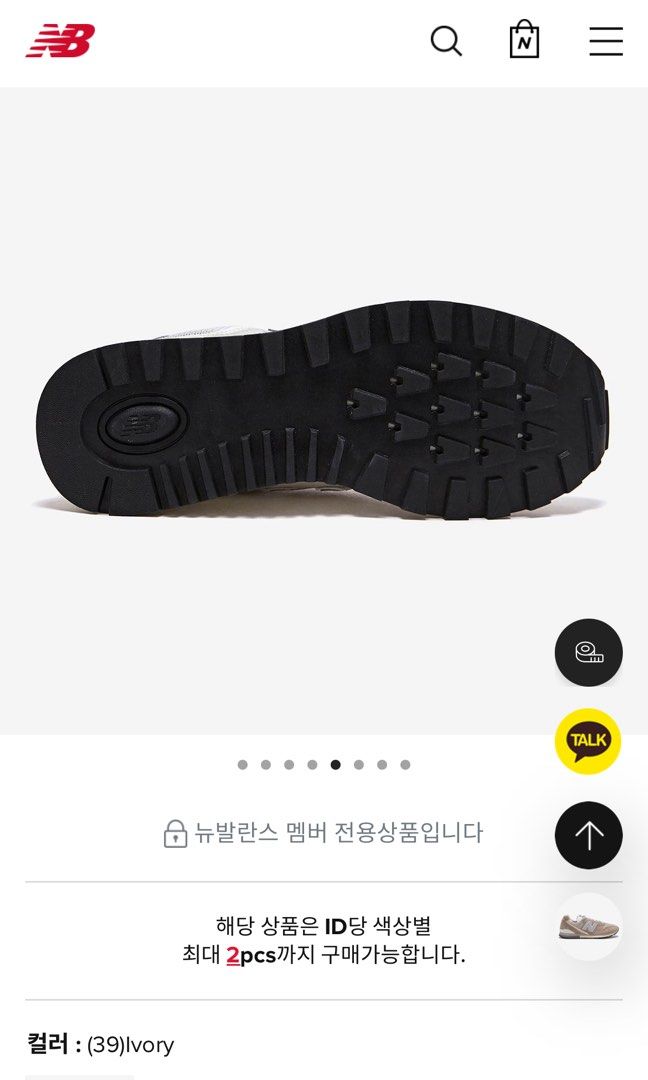The height and width of the screenshot is (1080, 648).
Task: Start KakaoTalk chat support
Action: pyautogui.click(x=588, y=741)
